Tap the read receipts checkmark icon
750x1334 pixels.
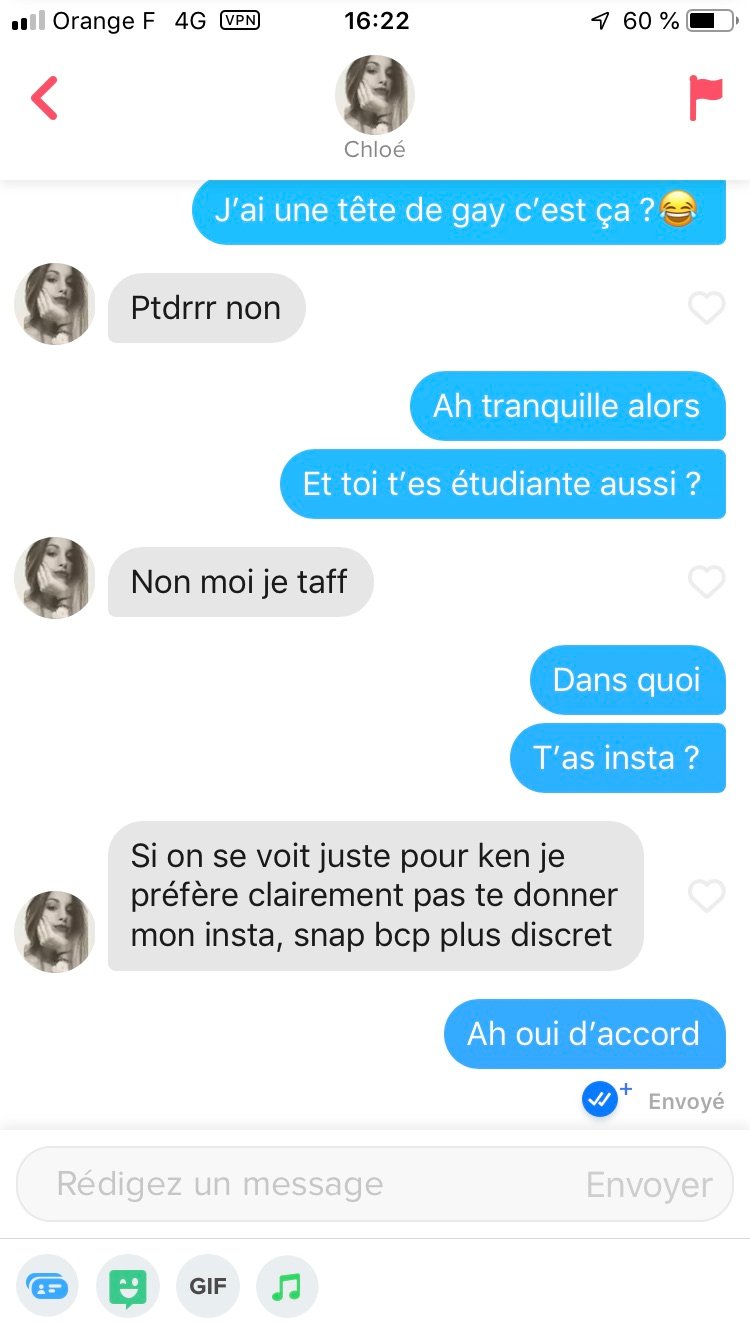(601, 1100)
